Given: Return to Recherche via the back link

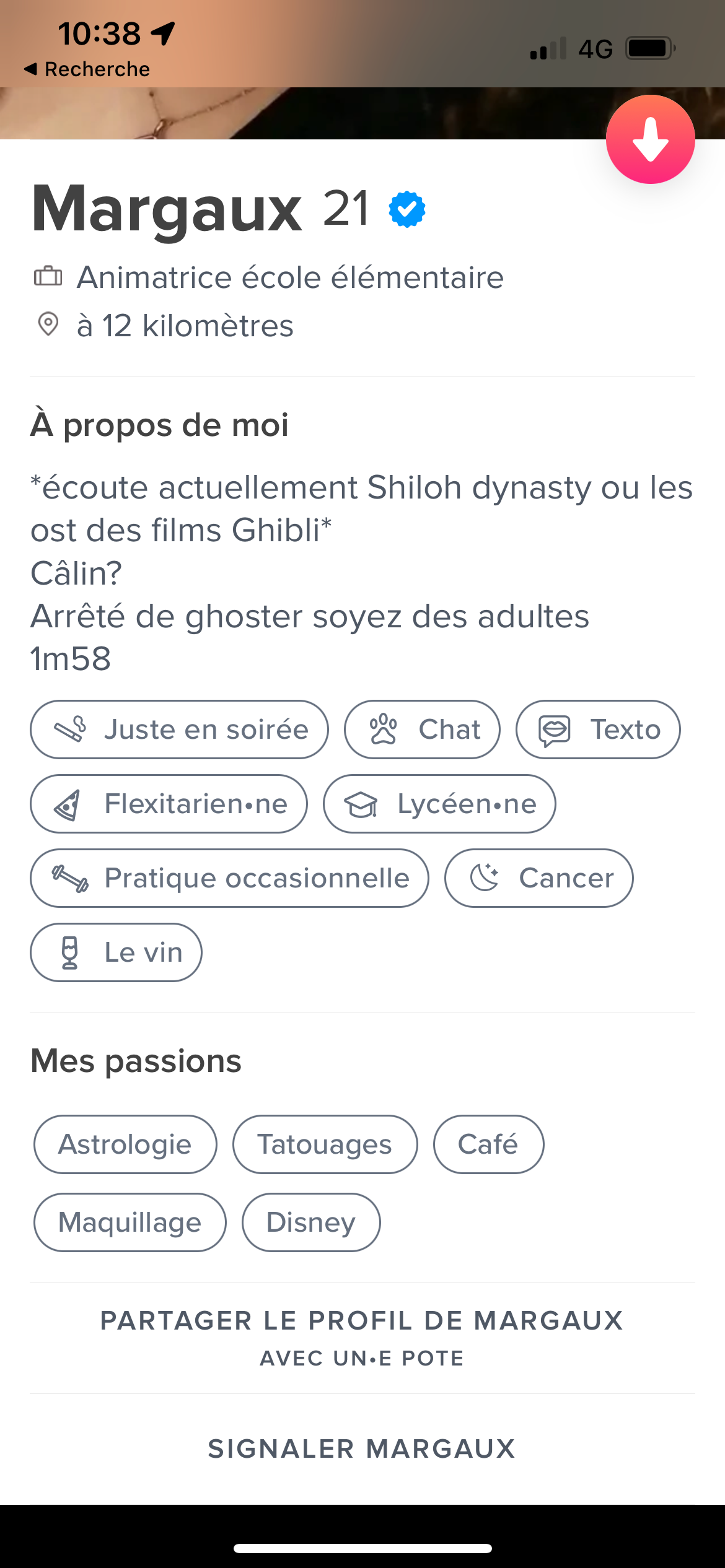Looking at the screenshot, I should 87,69.
